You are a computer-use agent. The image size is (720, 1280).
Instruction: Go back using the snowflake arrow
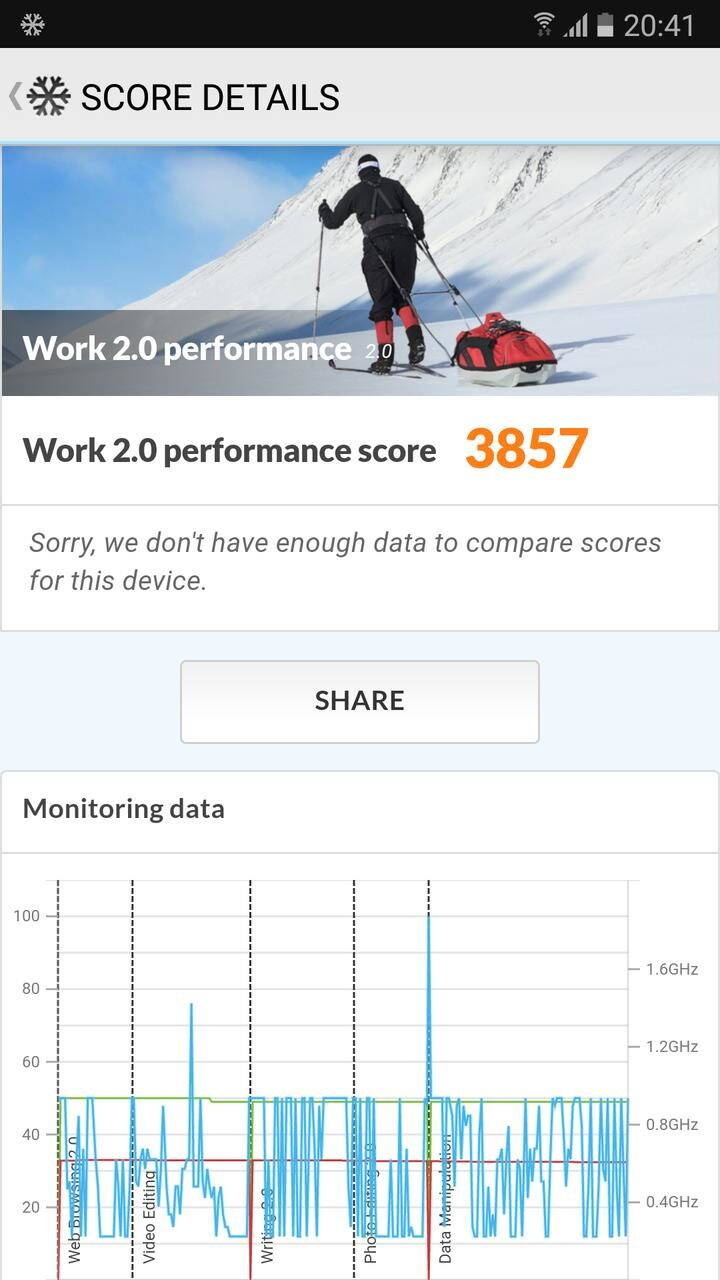[40, 97]
